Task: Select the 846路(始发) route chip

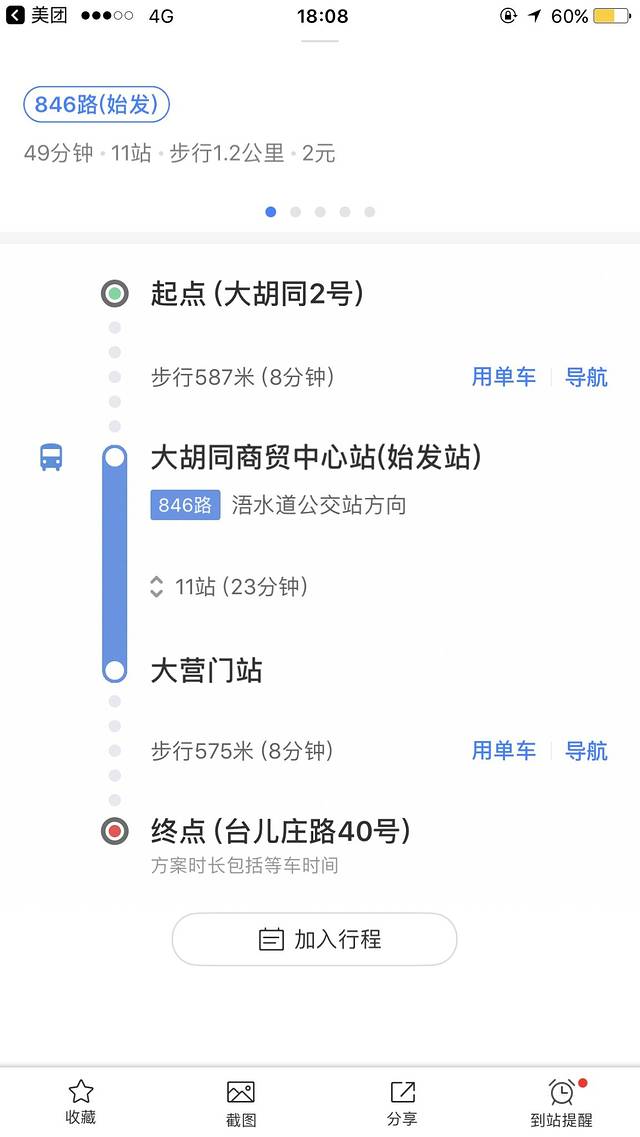Action: coord(96,104)
